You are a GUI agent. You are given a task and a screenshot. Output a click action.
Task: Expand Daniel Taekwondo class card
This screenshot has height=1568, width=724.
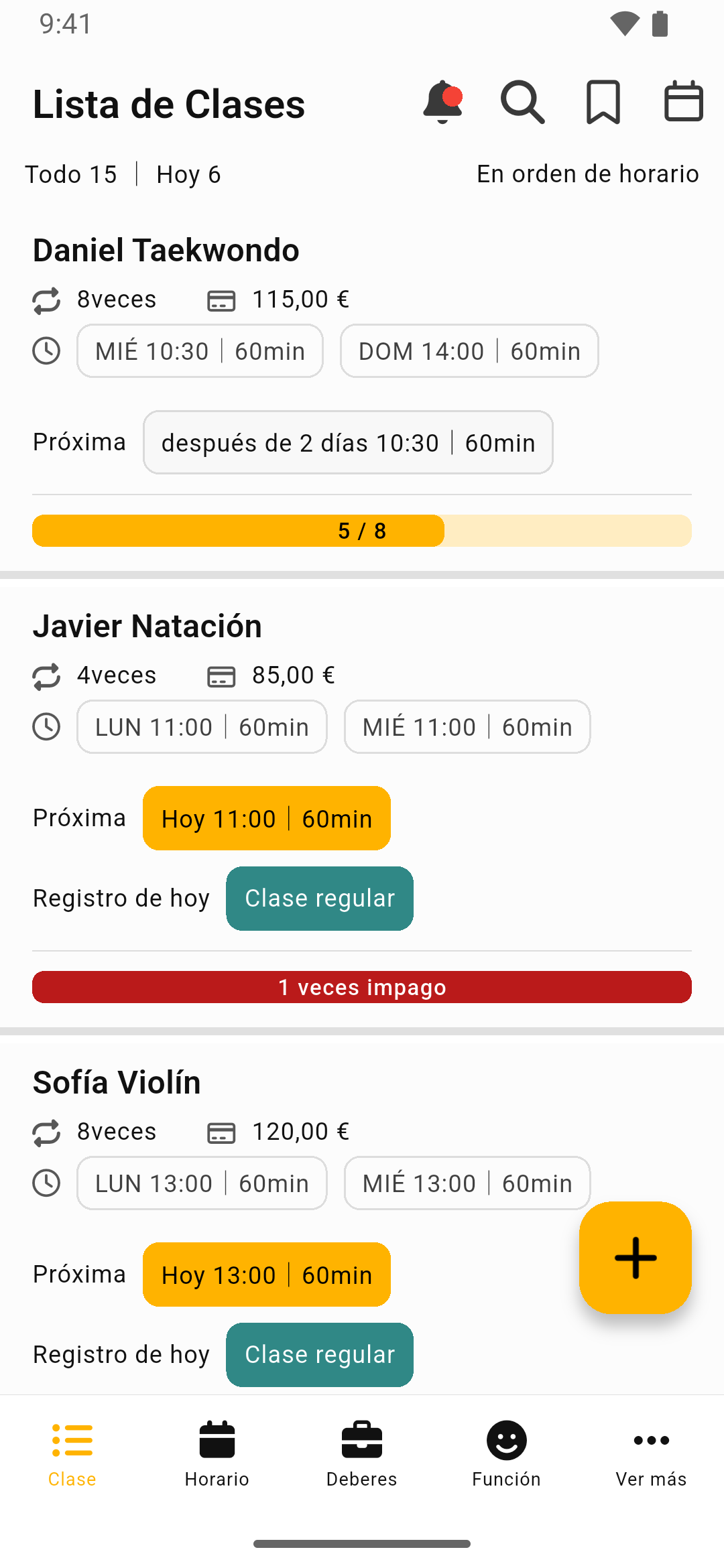click(x=166, y=250)
